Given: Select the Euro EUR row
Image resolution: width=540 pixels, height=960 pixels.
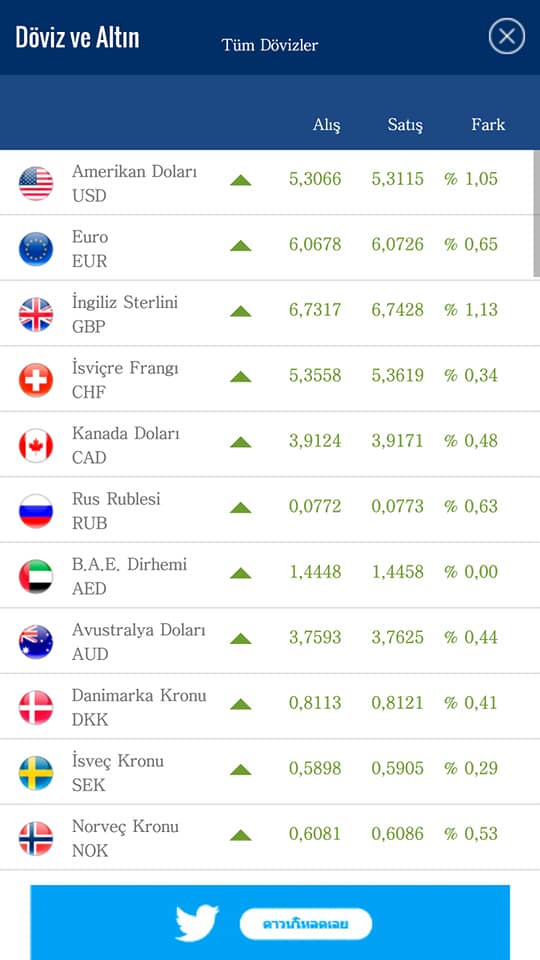Looking at the screenshot, I should (x=267, y=248).
